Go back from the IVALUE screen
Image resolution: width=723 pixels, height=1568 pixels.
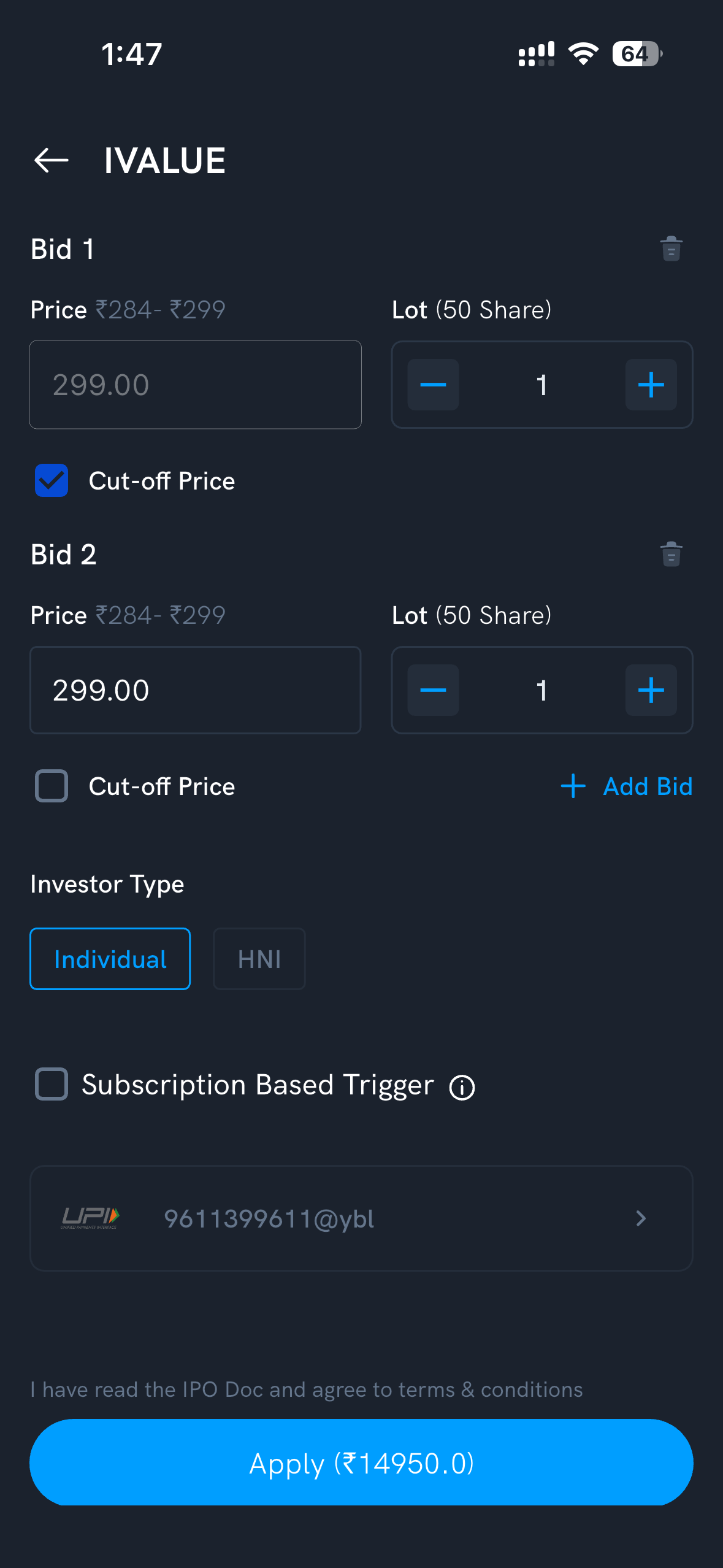tap(52, 161)
